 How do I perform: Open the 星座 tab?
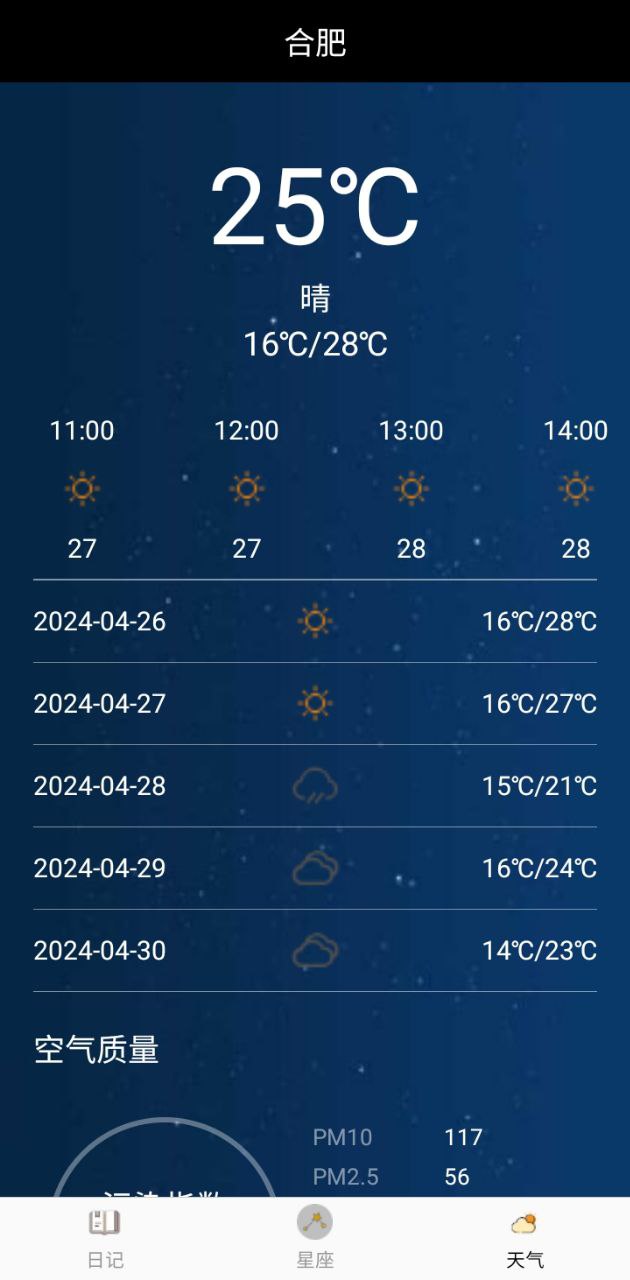[315, 1238]
